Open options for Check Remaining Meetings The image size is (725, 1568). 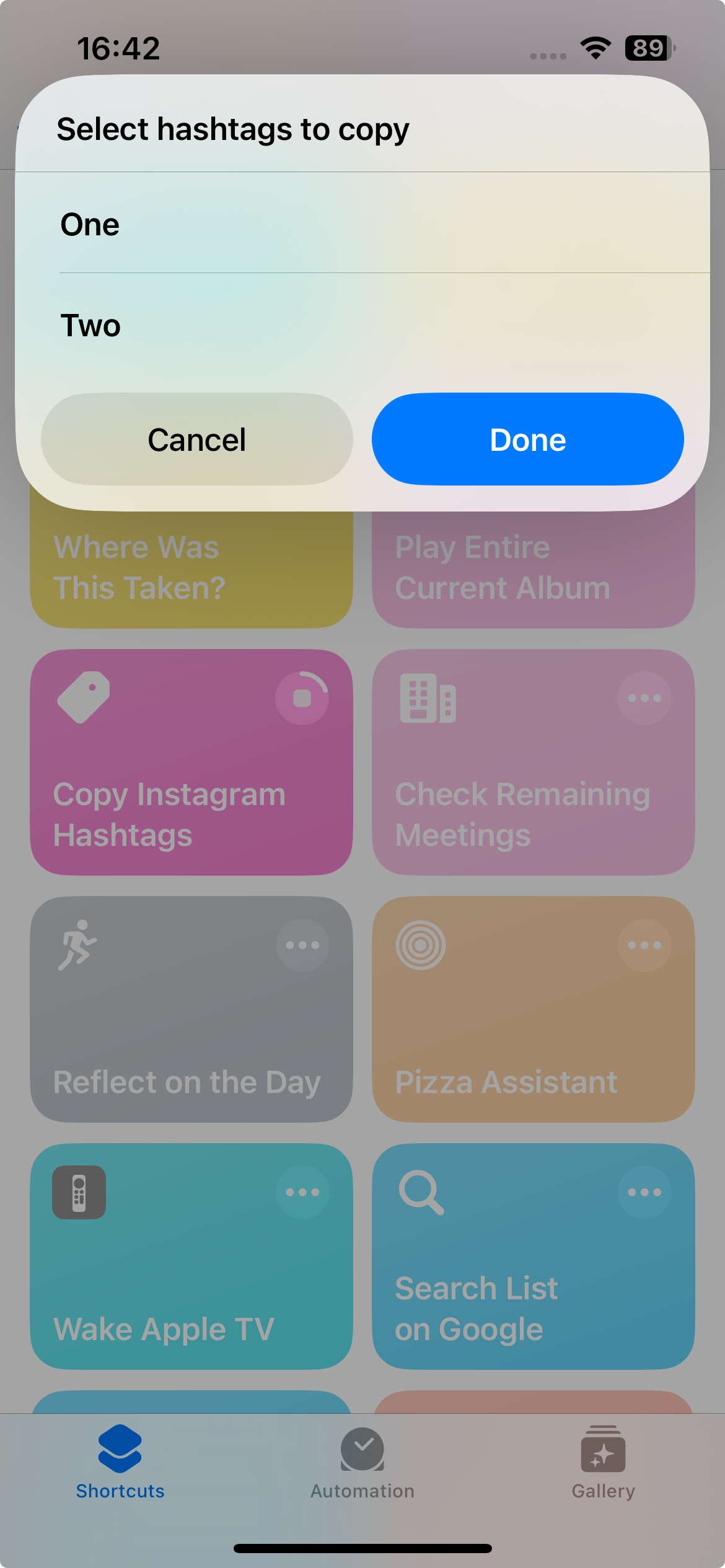point(644,698)
